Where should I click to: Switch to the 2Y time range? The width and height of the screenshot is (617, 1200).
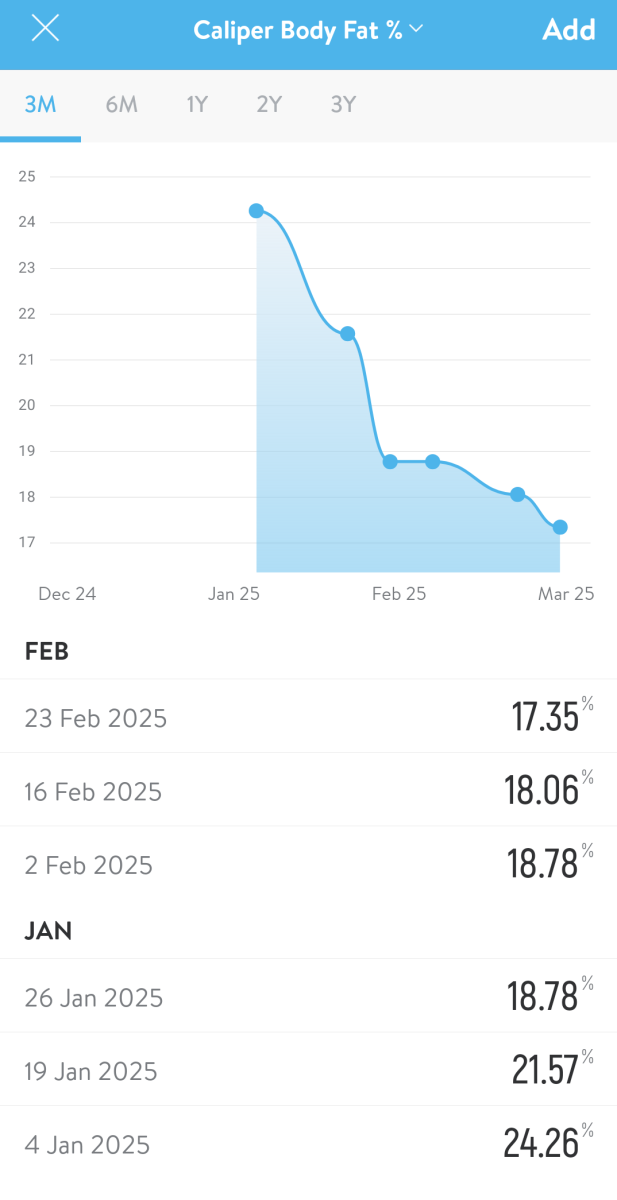pos(269,104)
